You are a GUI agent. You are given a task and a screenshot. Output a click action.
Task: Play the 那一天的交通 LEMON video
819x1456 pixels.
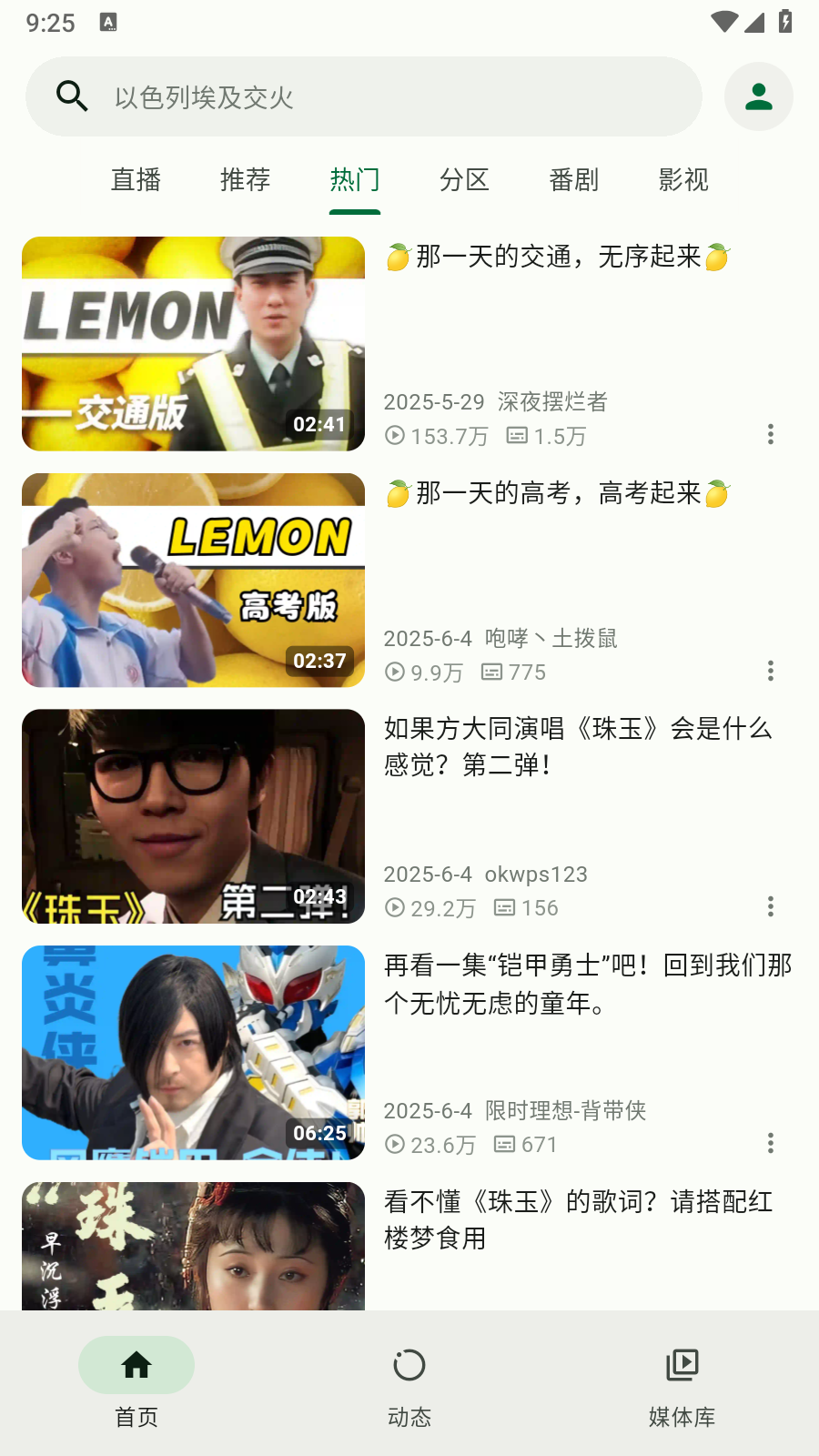pyautogui.click(x=193, y=344)
